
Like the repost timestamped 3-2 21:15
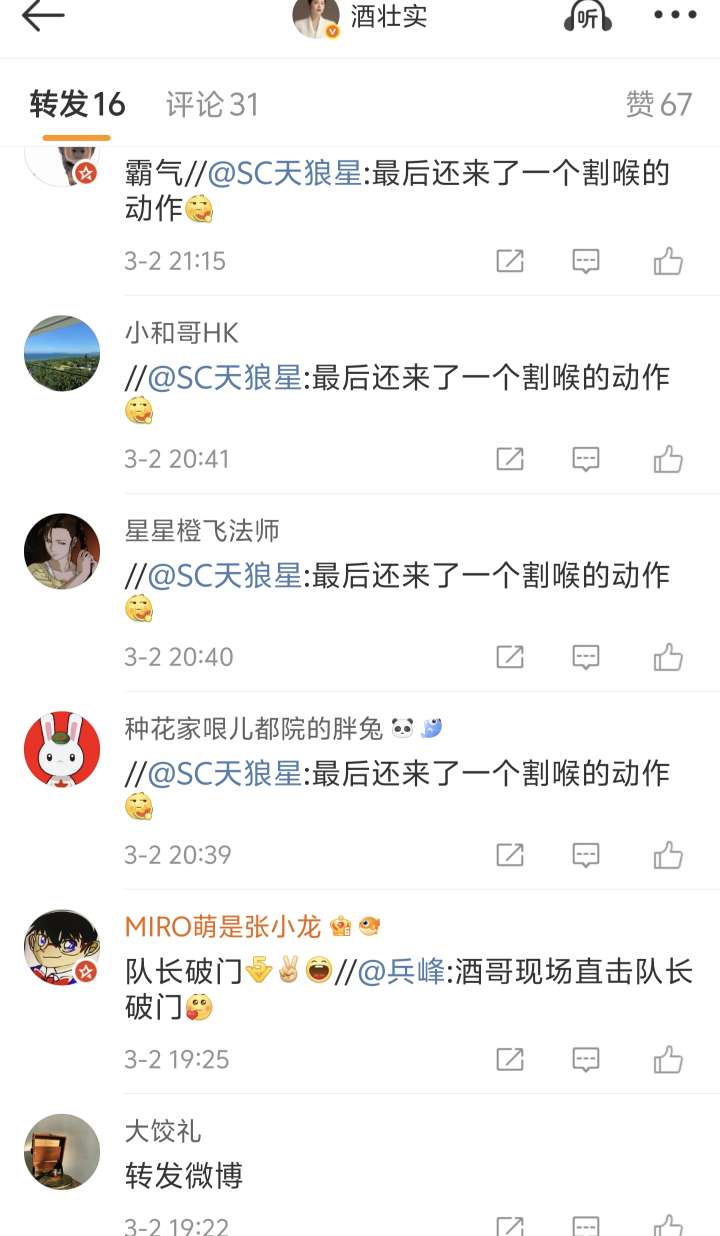[x=668, y=261]
